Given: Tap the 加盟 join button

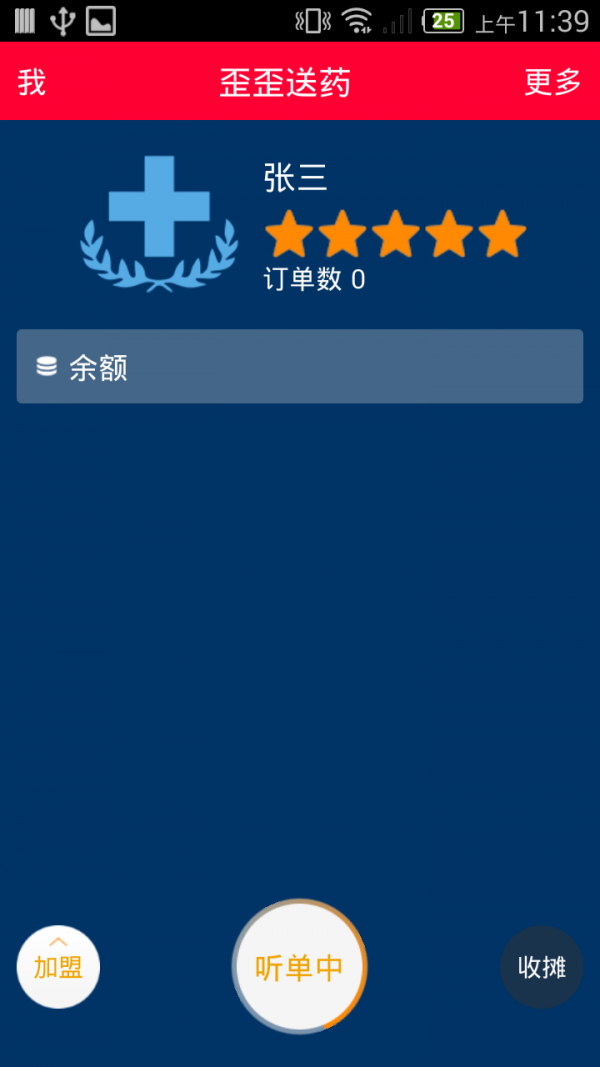Looking at the screenshot, I should click(58, 966).
